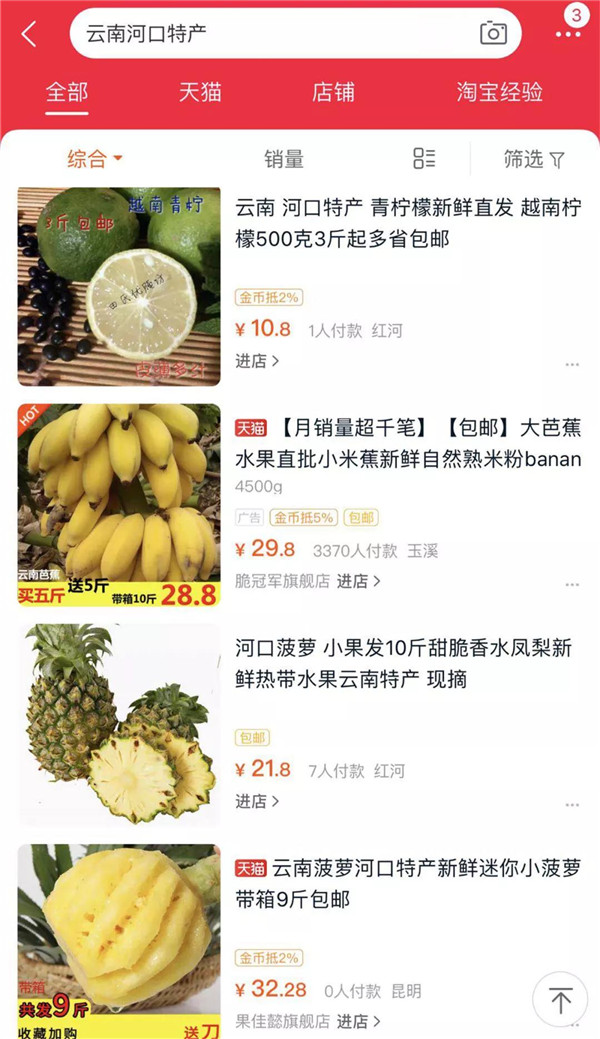Image resolution: width=600 pixels, height=1039 pixels.
Task: Show more options for the 河口菠萝 listing
Action: coord(572,805)
